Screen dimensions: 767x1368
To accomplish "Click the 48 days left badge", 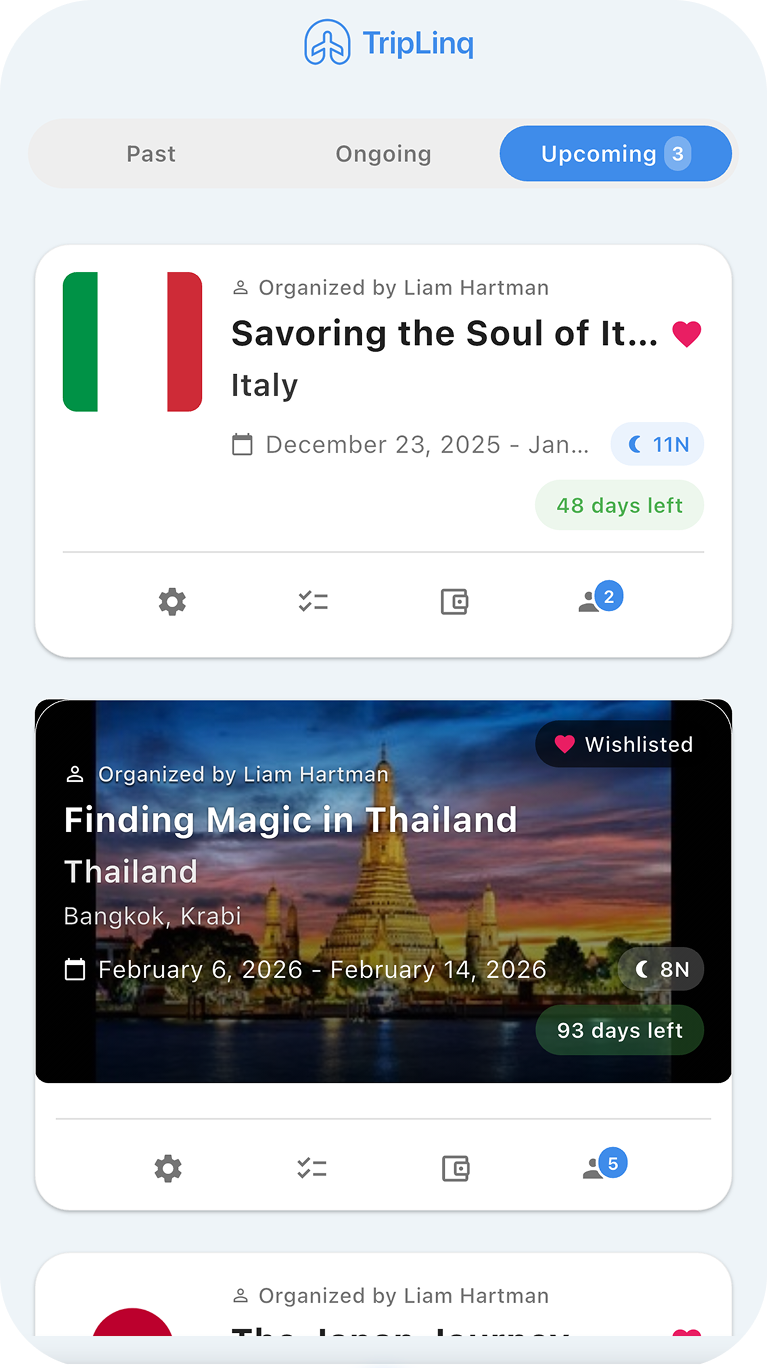I will 619,505.
